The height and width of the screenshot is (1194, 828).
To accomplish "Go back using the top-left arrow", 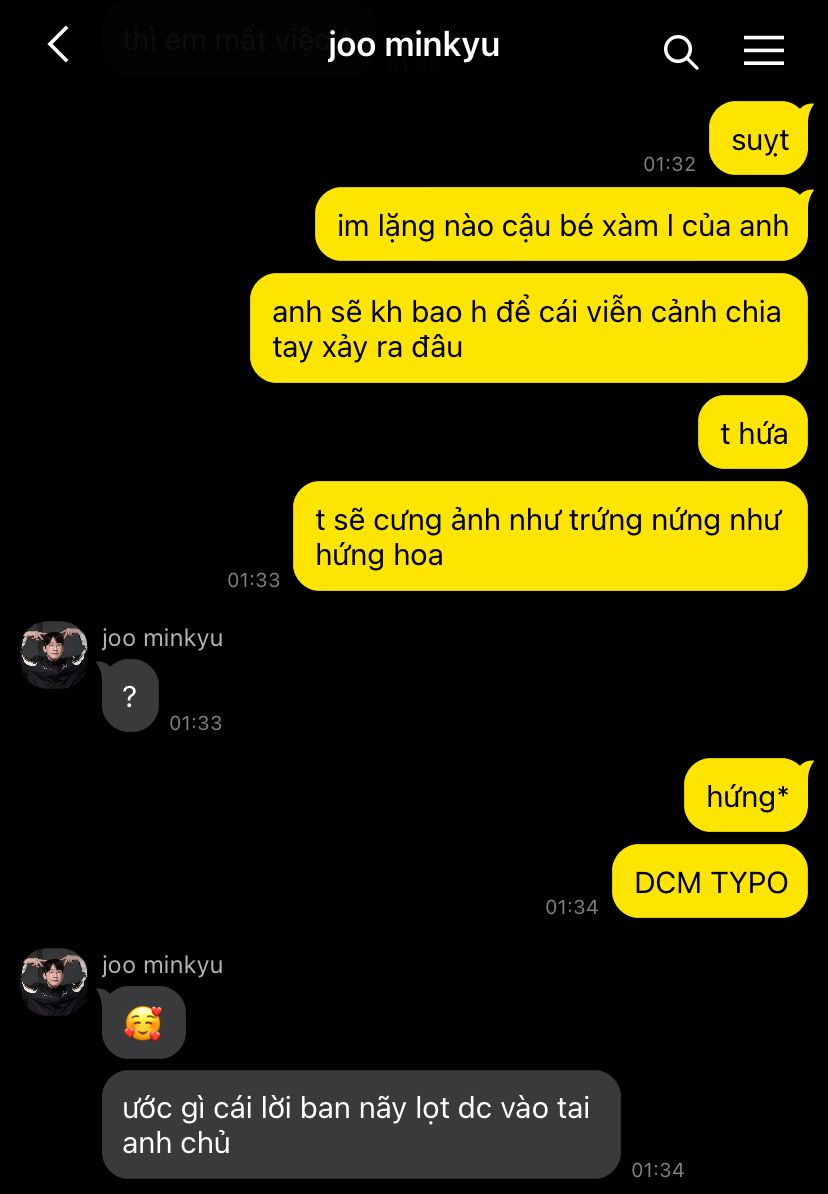I will point(59,44).
